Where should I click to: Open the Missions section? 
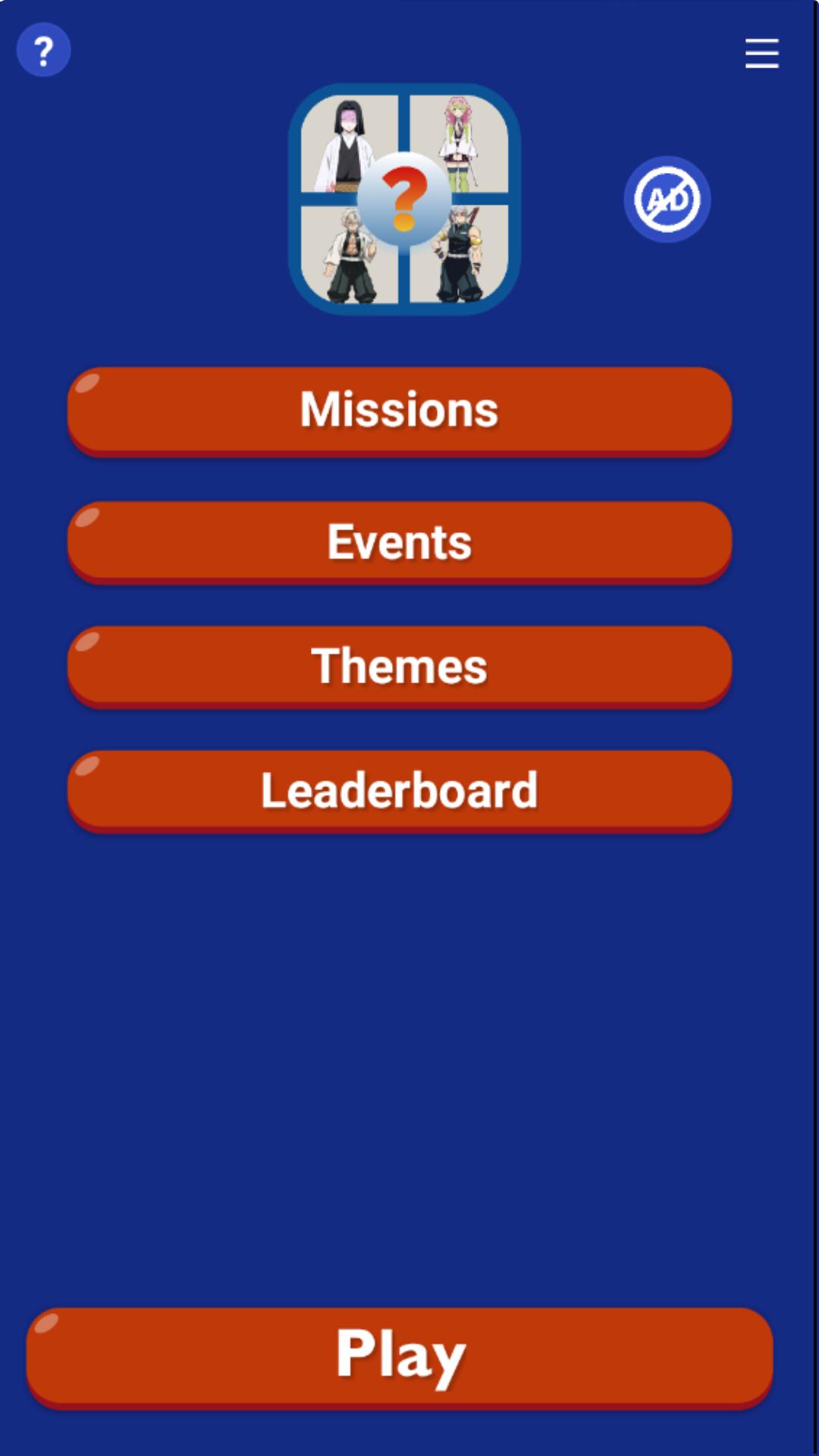coord(400,410)
